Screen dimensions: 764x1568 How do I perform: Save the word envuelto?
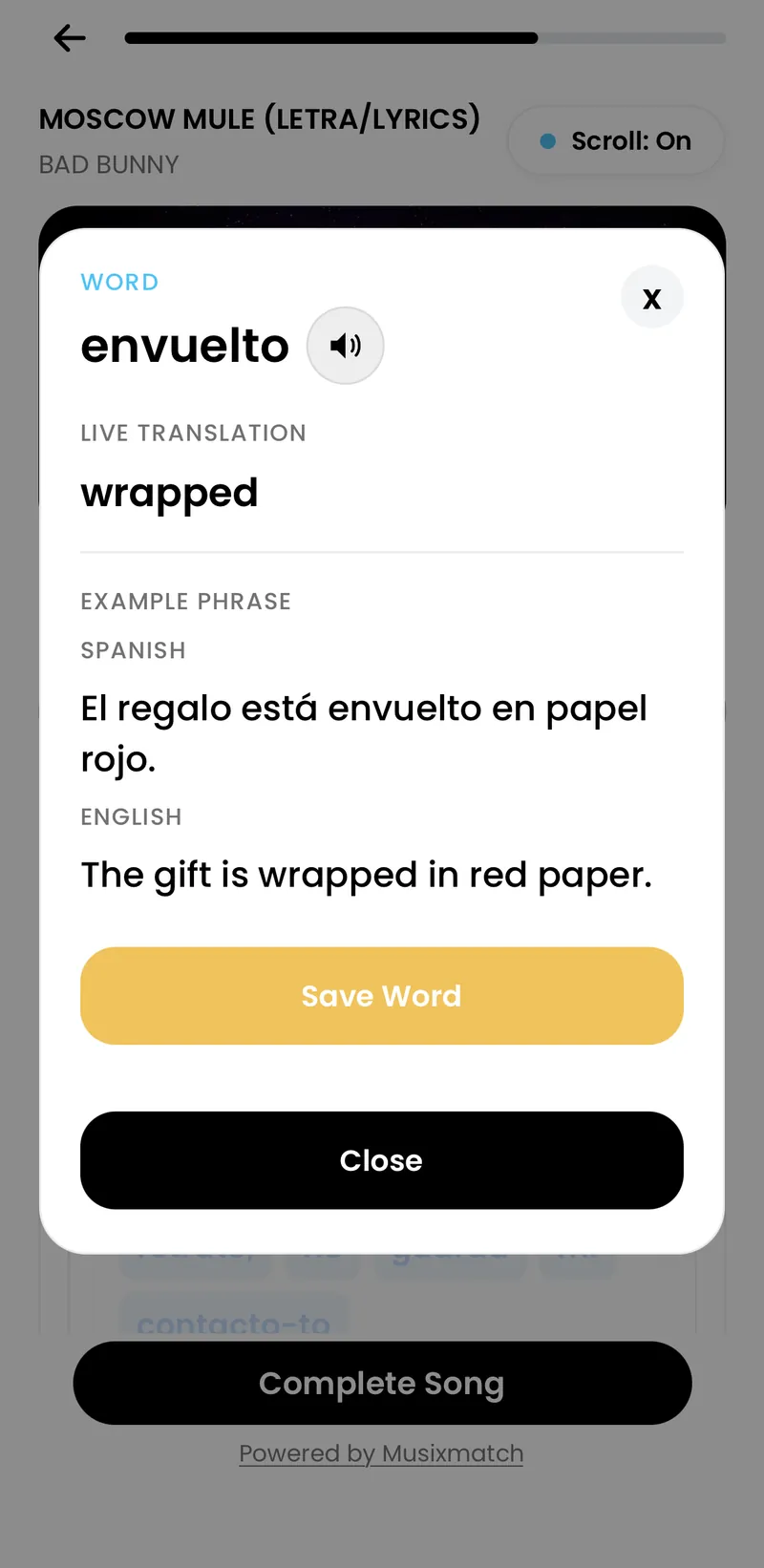coord(382,996)
